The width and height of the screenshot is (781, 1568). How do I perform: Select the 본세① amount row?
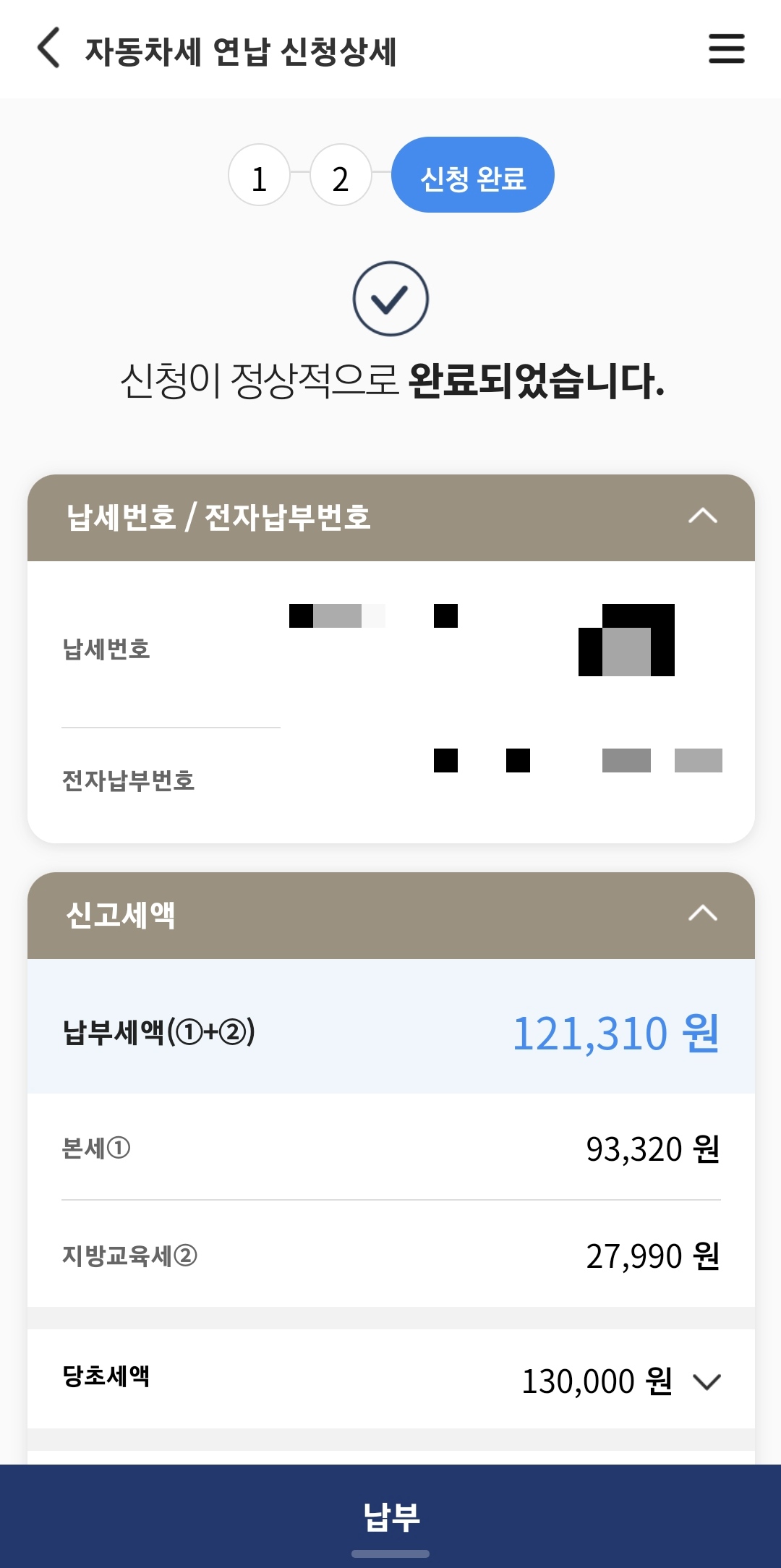tap(390, 1150)
